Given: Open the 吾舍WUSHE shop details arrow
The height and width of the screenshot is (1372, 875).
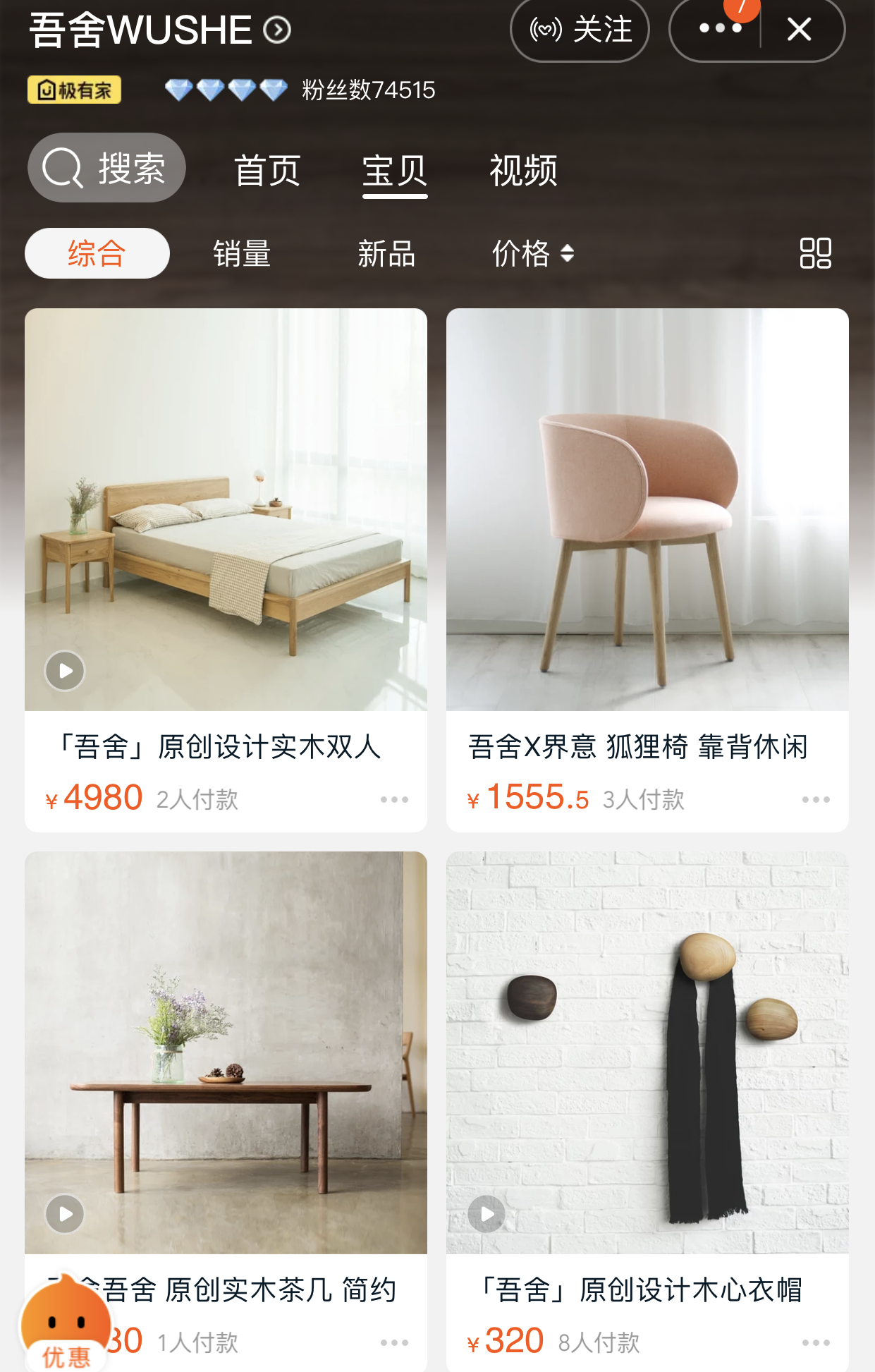Looking at the screenshot, I should pyautogui.click(x=276, y=30).
